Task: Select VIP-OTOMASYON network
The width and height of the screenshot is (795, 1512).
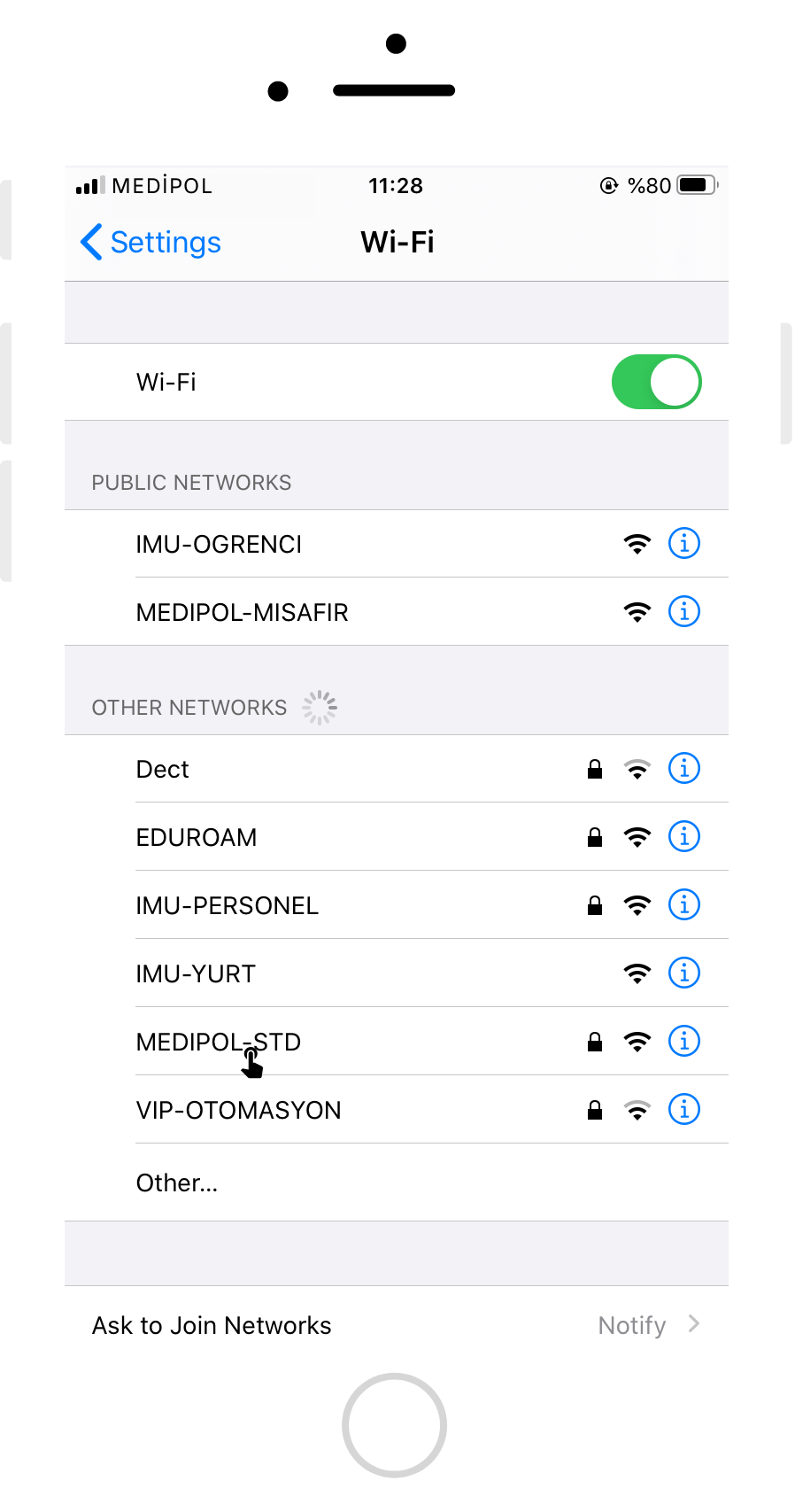Action: [x=397, y=1110]
